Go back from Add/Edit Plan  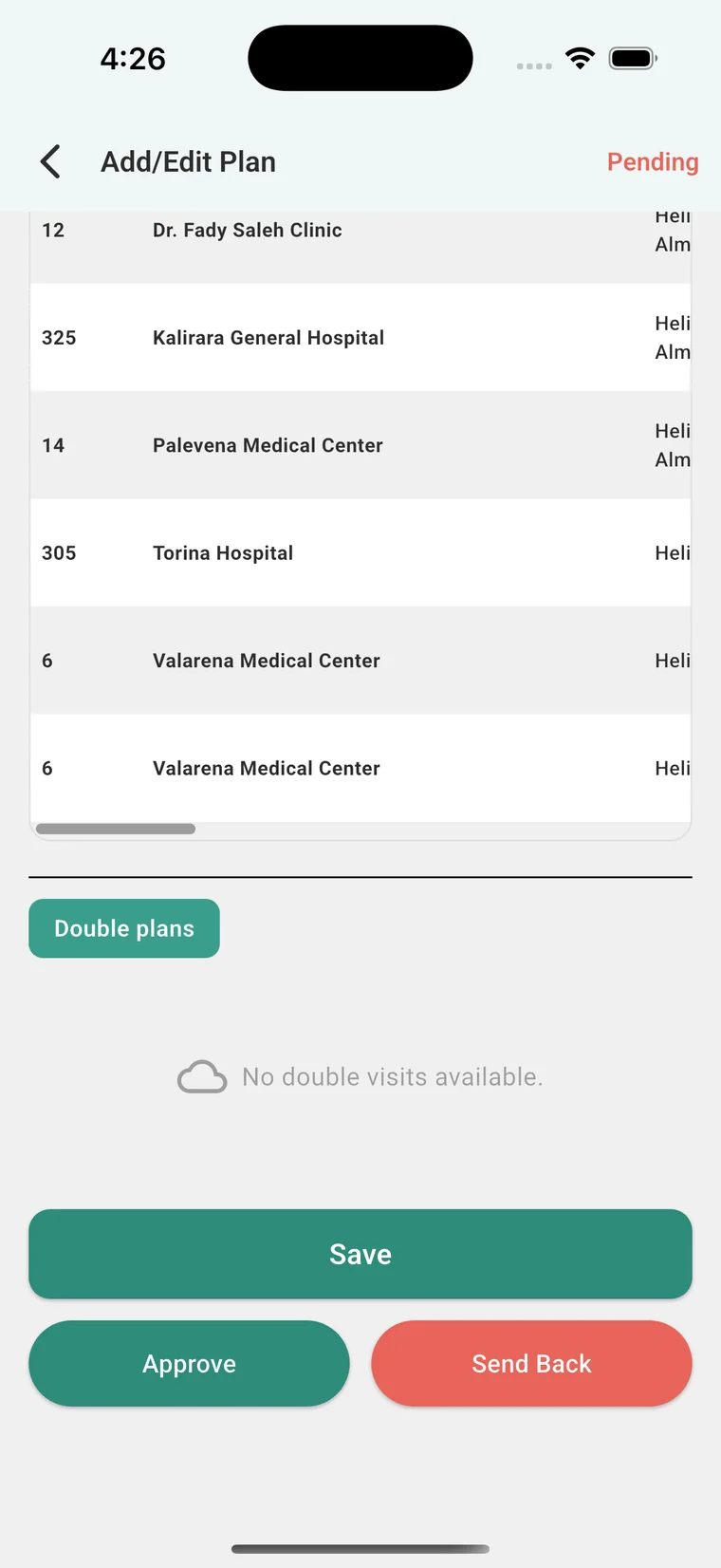(x=51, y=161)
